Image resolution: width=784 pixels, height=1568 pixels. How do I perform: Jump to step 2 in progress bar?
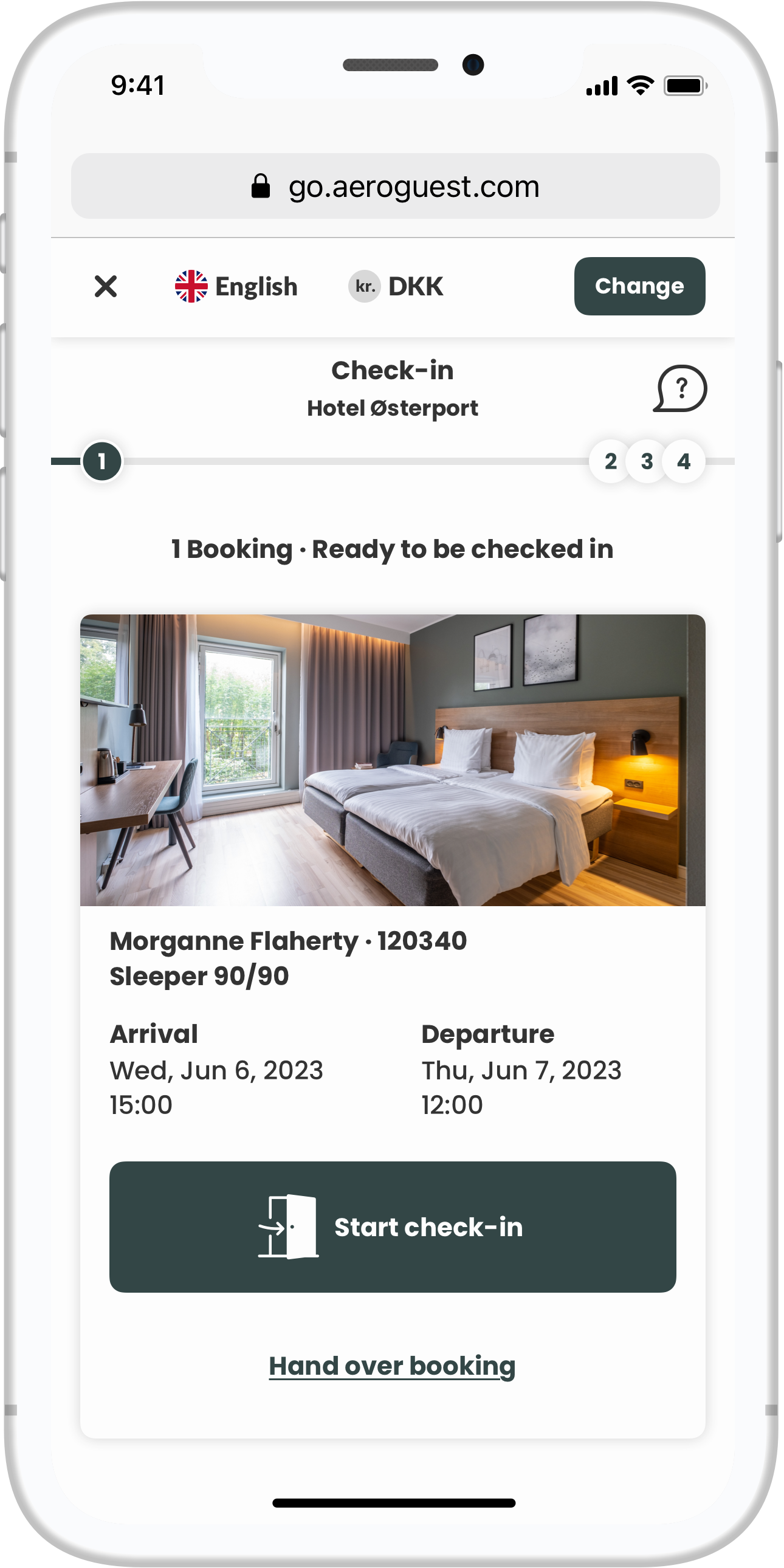610,461
